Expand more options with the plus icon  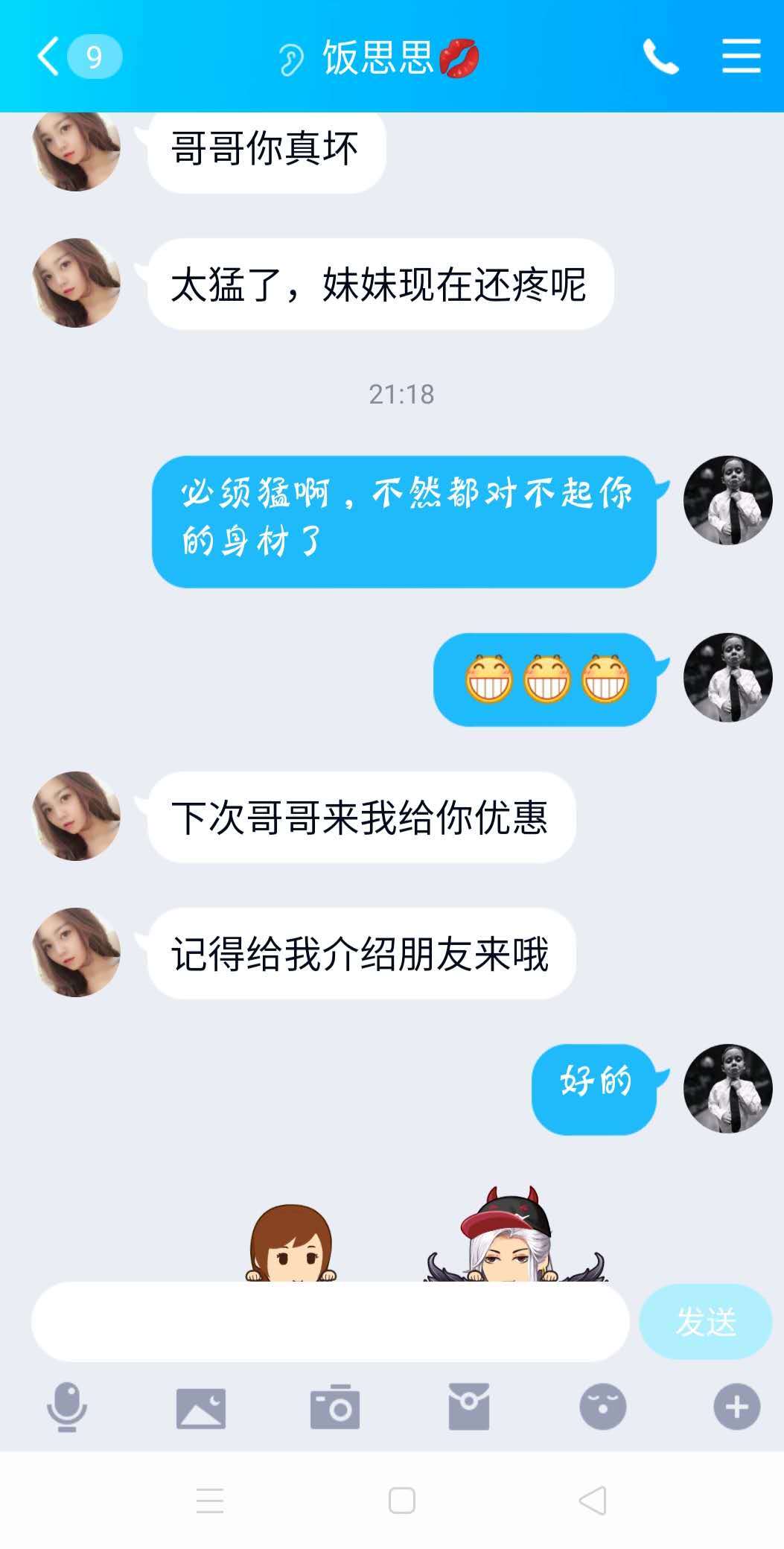[x=736, y=1407]
